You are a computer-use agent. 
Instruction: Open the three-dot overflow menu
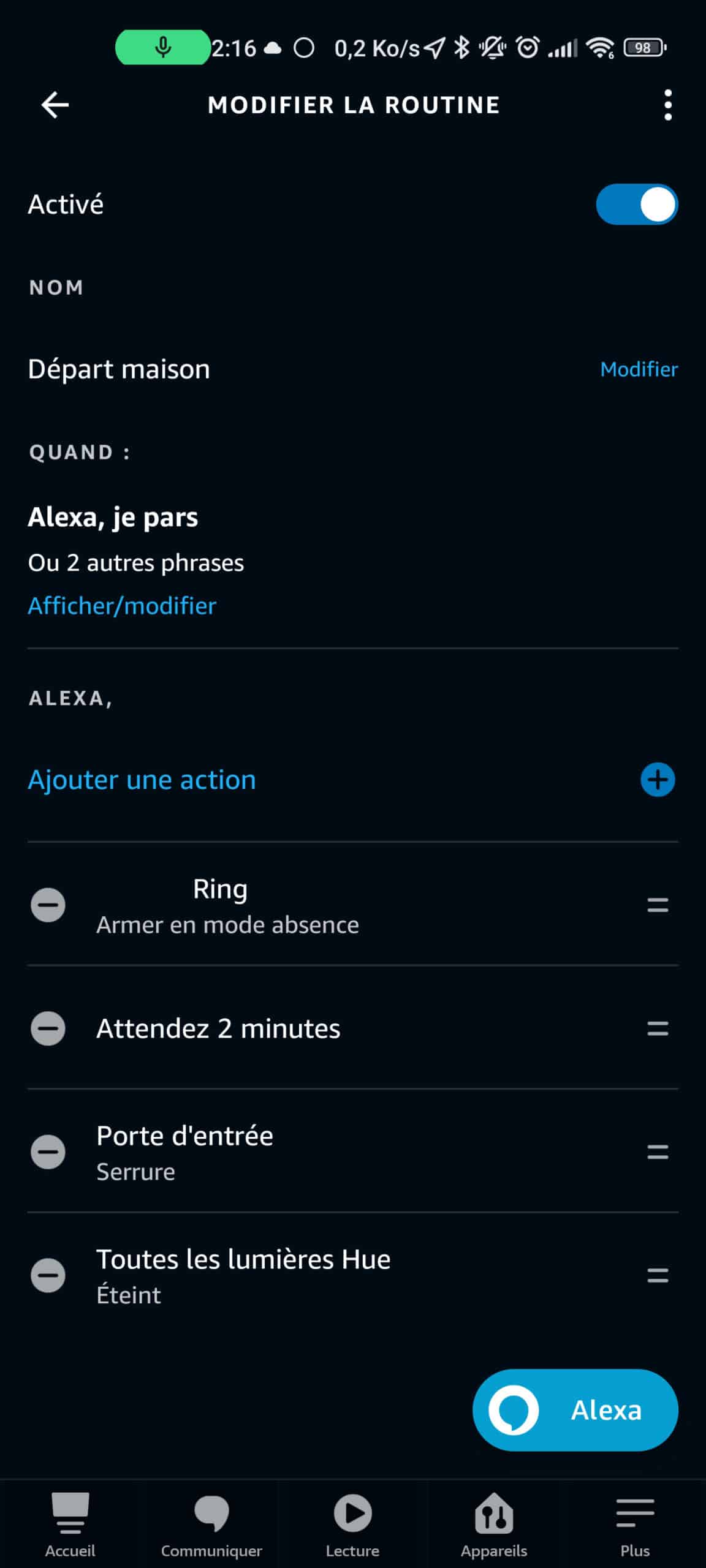[x=667, y=105]
